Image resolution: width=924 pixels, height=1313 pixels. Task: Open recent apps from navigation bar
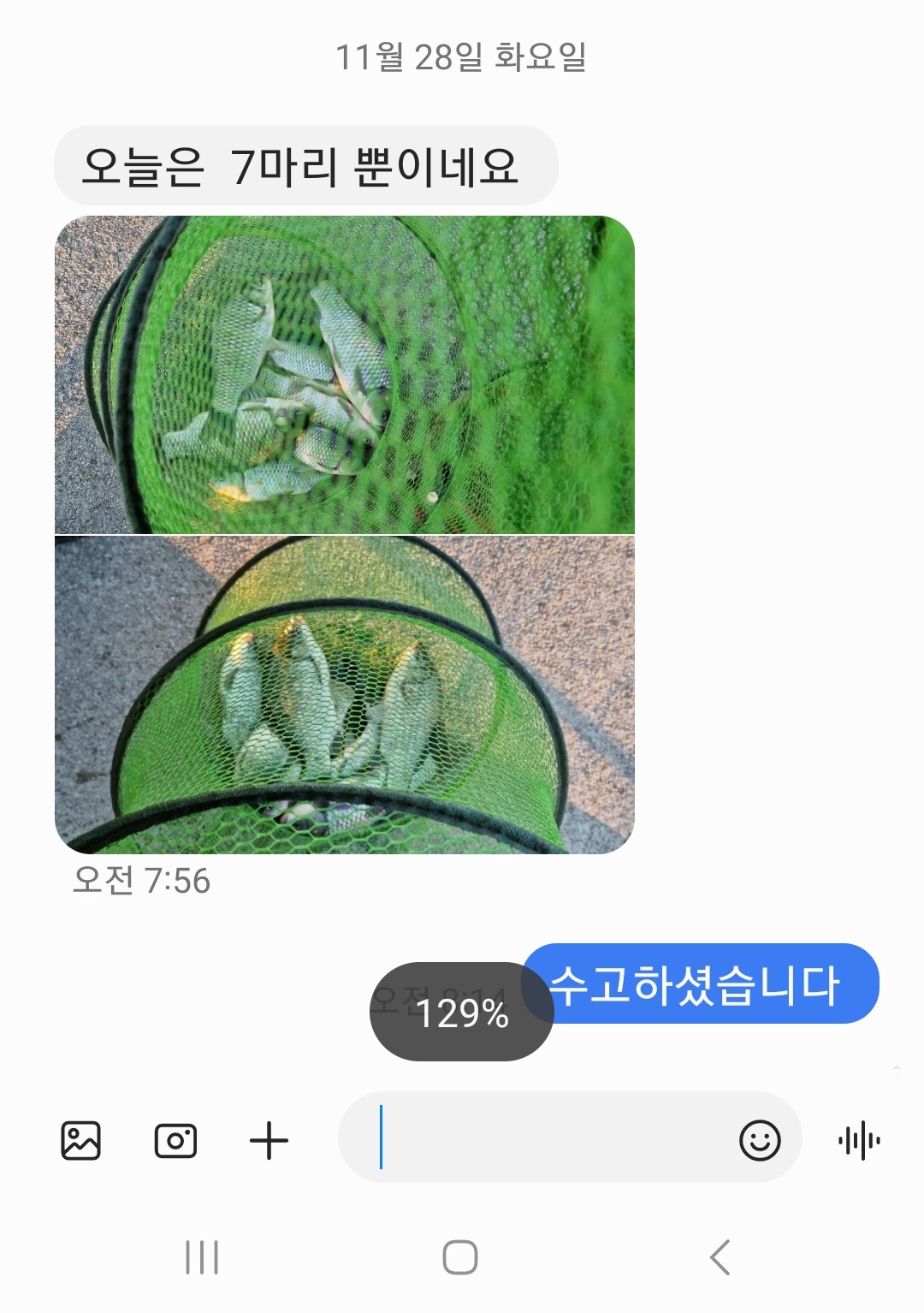point(202,1257)
